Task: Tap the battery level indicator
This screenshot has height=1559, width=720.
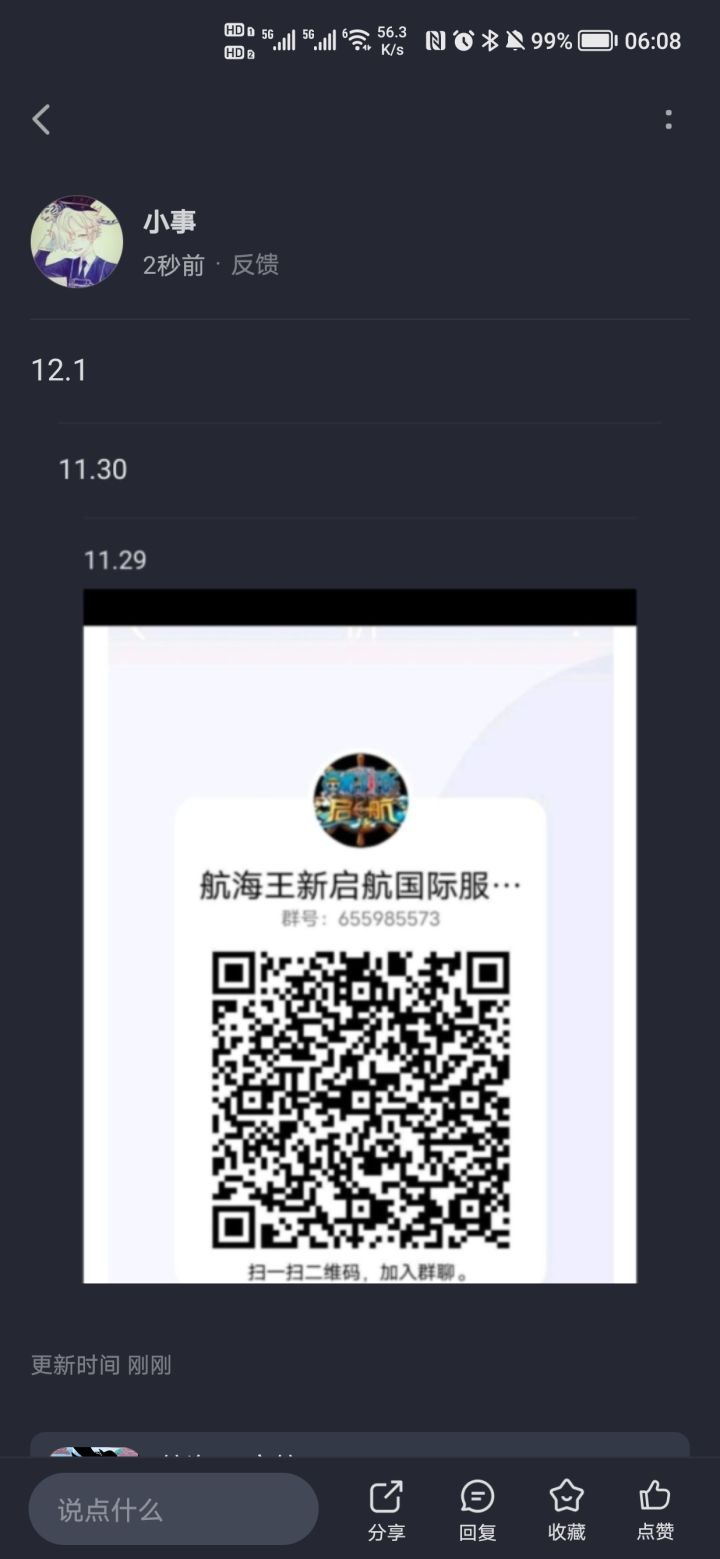Action: 594,40
